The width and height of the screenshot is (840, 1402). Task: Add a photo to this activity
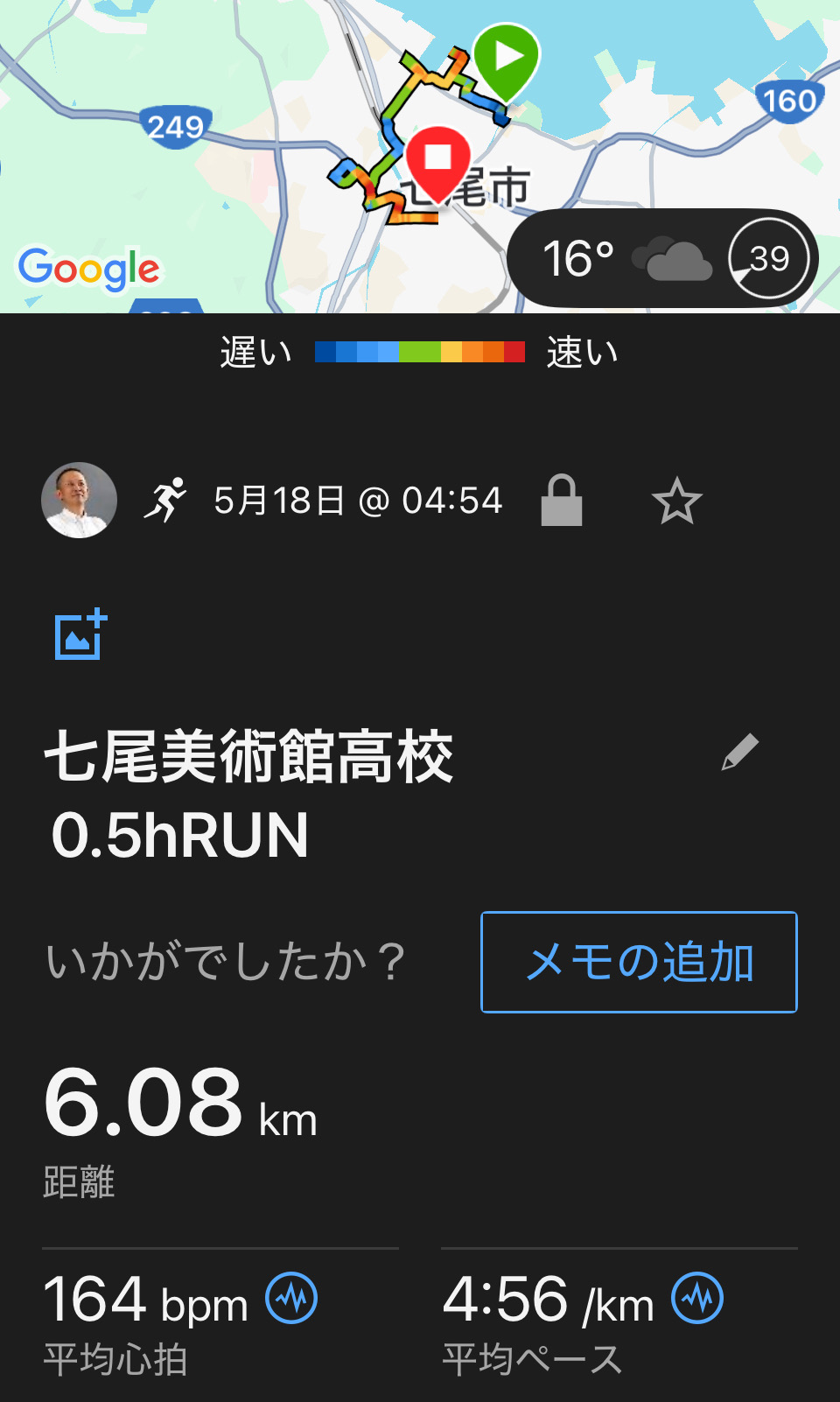[80, 634]
